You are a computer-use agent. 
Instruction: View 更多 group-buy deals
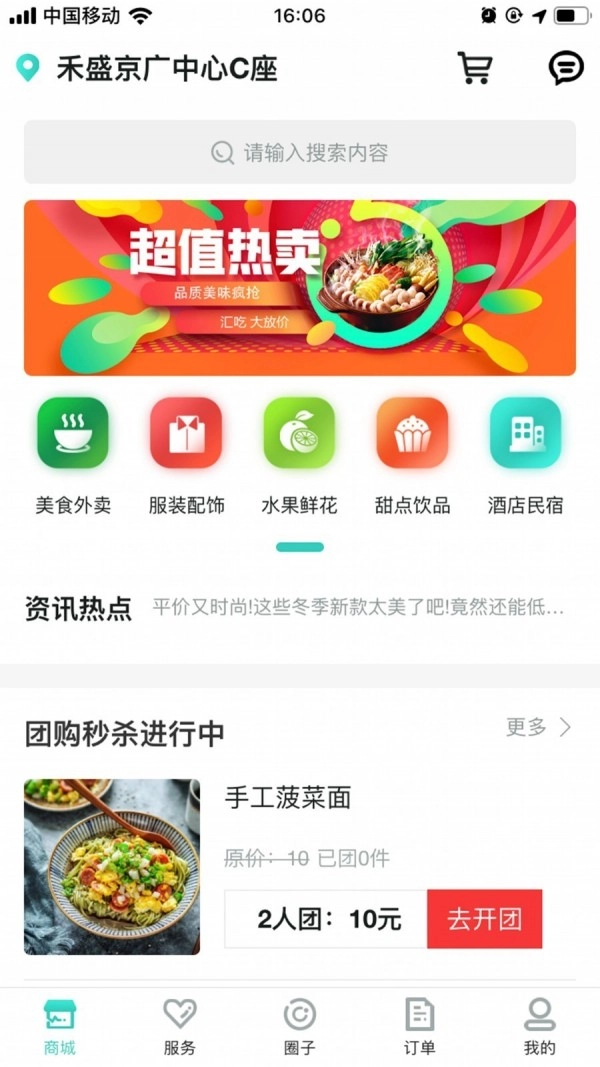pos(538,727)
